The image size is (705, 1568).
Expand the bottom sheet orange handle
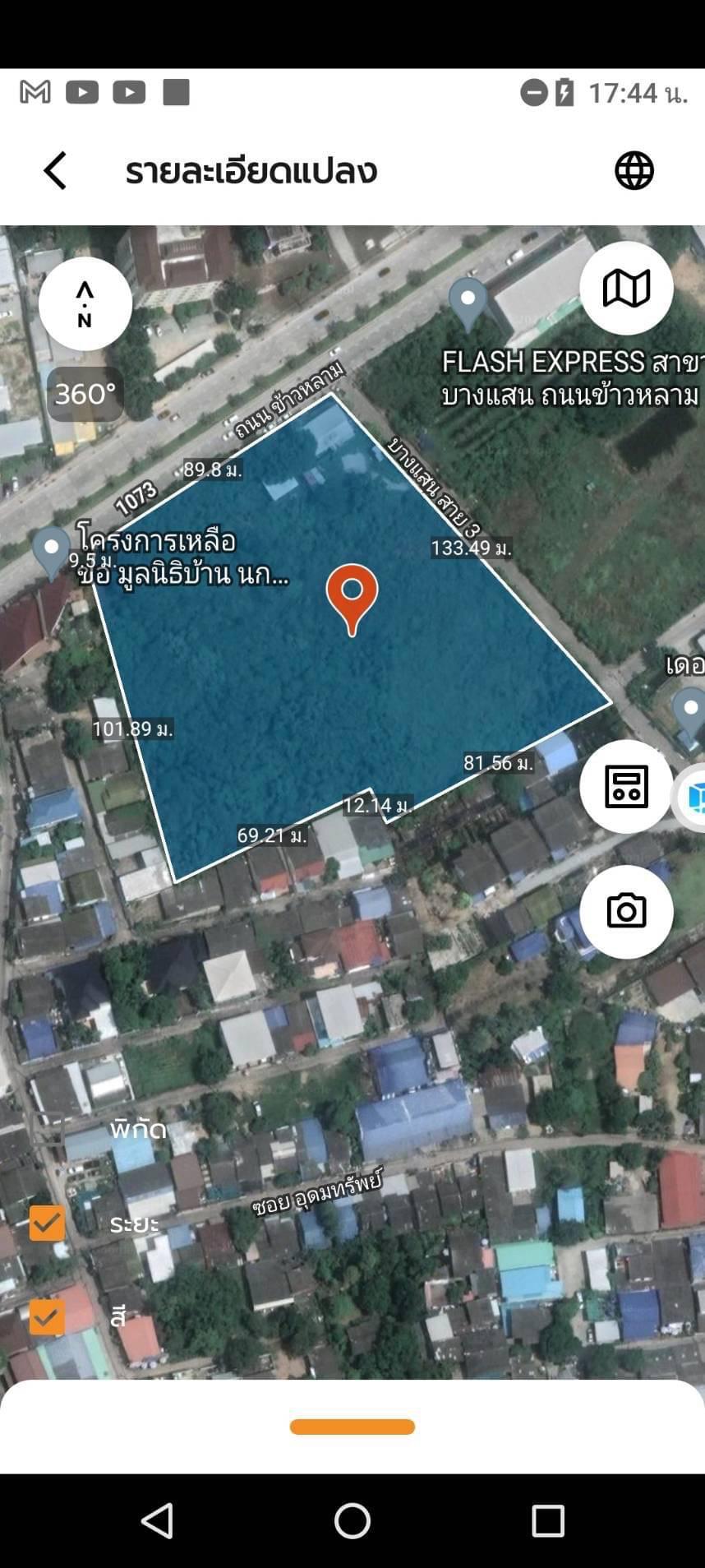pyautogui.click(x=352, y=1427)
